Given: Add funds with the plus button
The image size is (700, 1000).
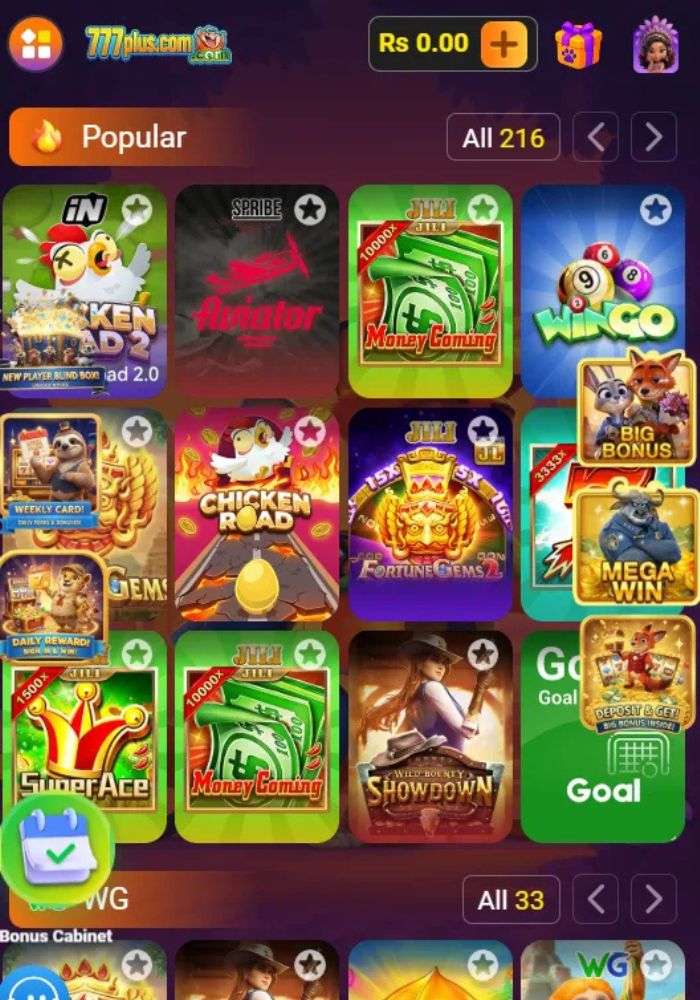Looking at the screenshot, I should (504, 44).
